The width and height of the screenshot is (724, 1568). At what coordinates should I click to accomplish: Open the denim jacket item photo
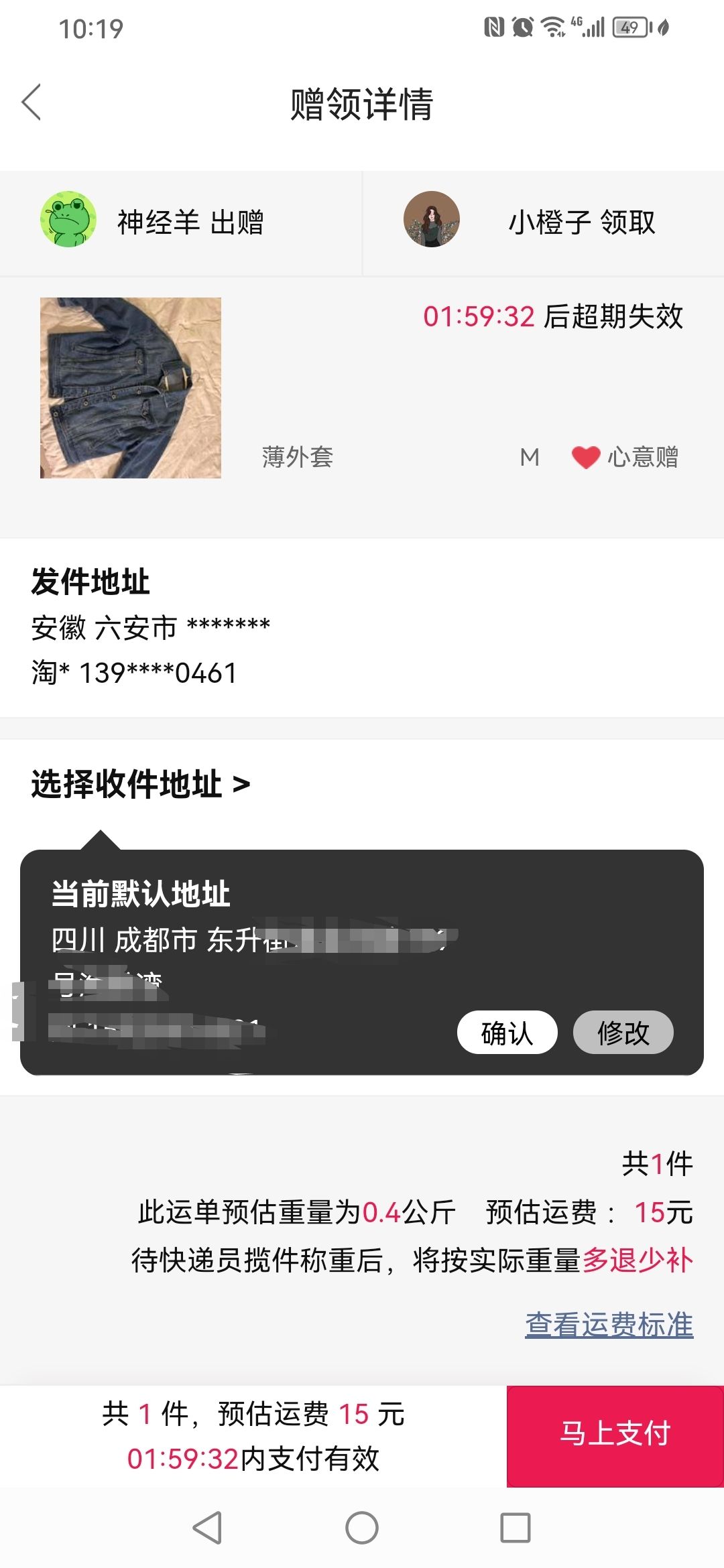131,388
